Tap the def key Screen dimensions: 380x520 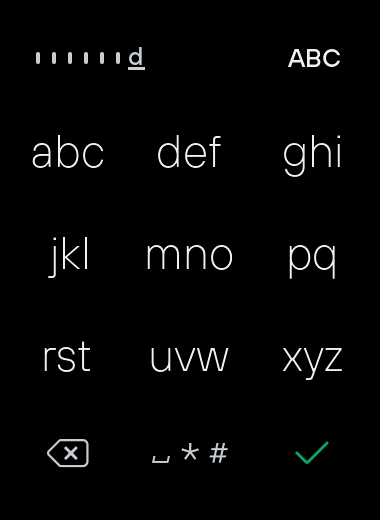pos(189,152)
